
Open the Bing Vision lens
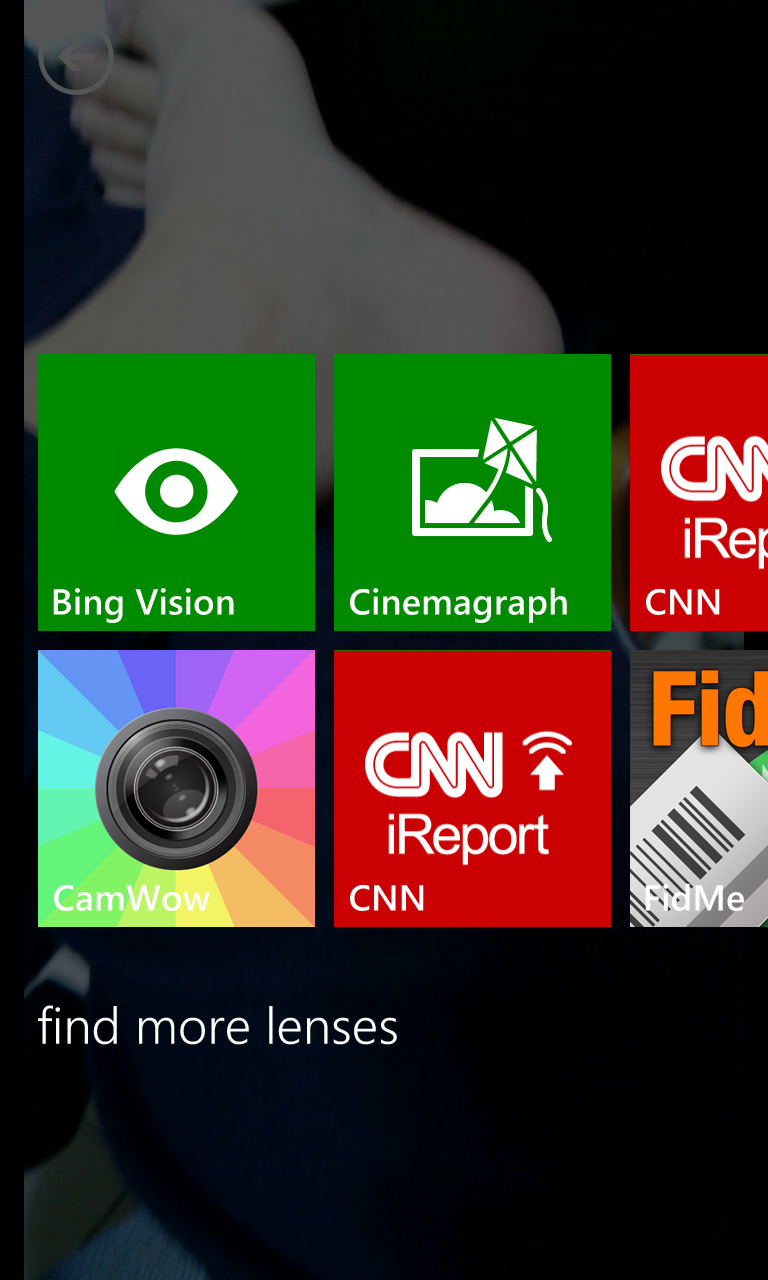[x=176, y=492]
